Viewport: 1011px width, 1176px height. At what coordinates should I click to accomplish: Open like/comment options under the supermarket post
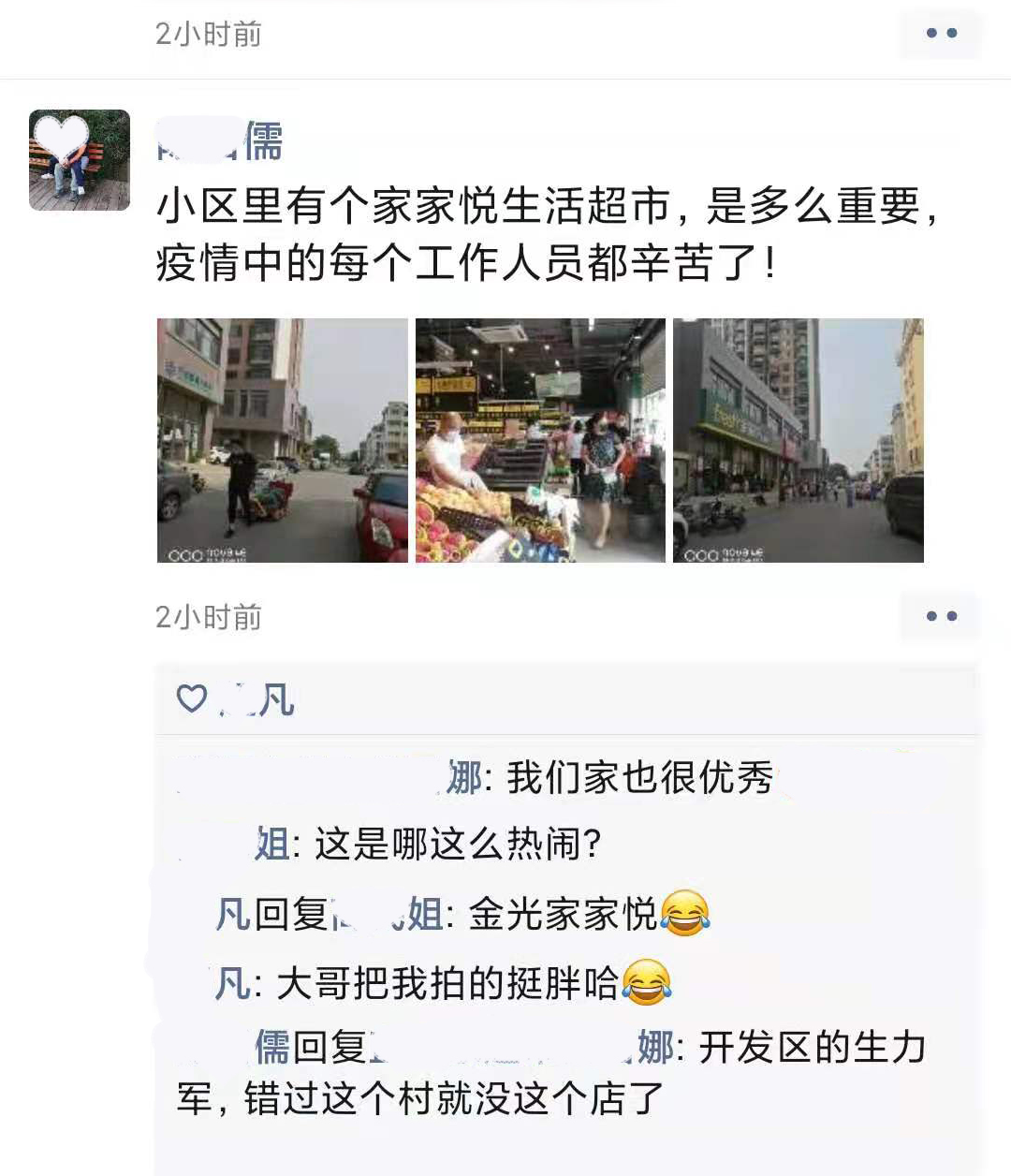tap(941, 616)
